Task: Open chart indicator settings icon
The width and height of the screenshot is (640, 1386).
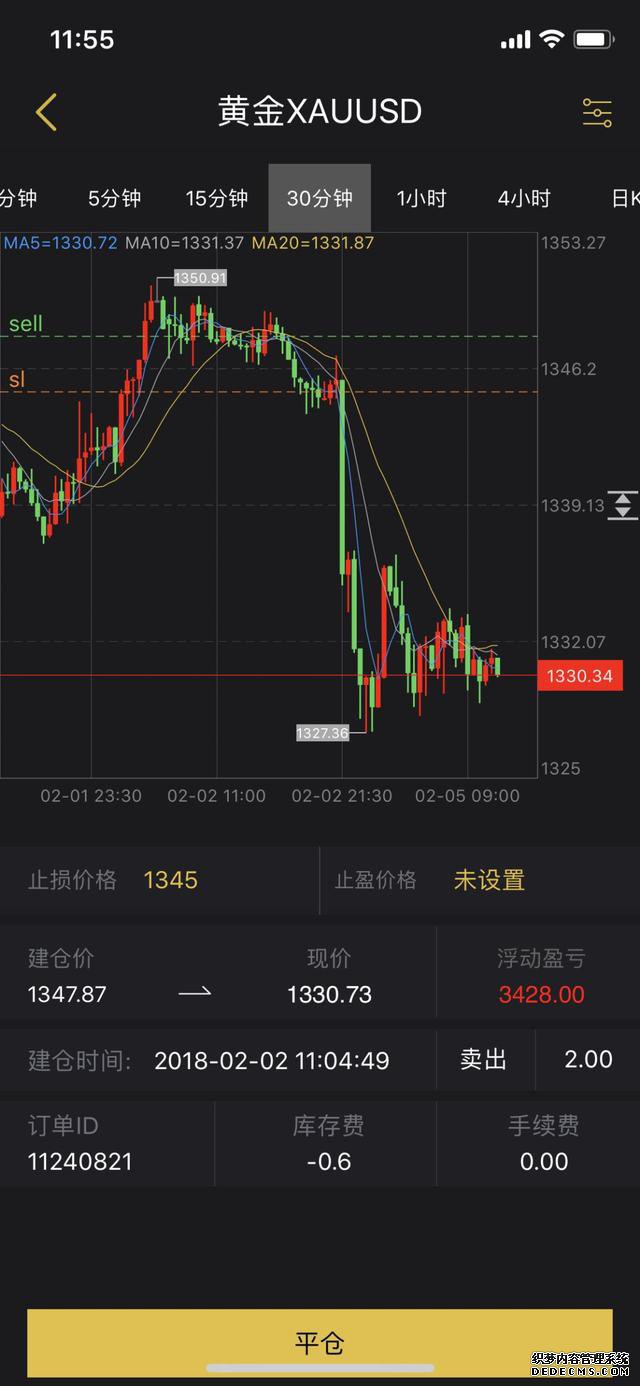Action: 597,112
